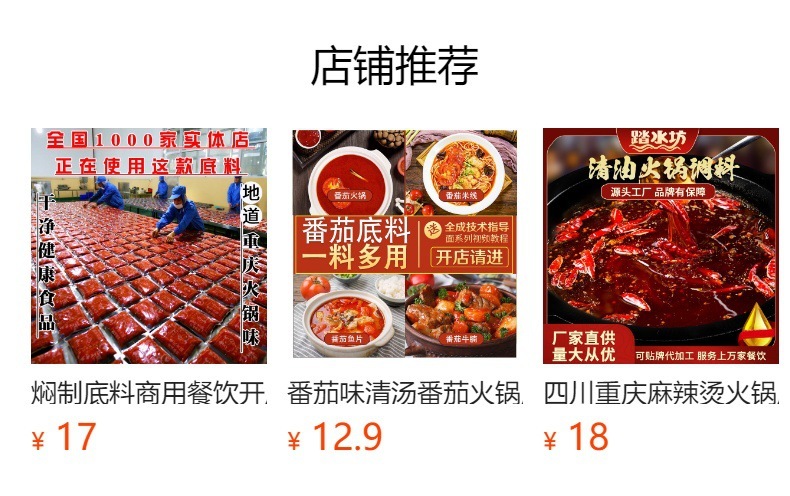Image resolution: width=790 pixels, height=496 pixels.
Task: Open the 焖制底料商用餐饮 product priced ¥17
Action: (149, 246)
